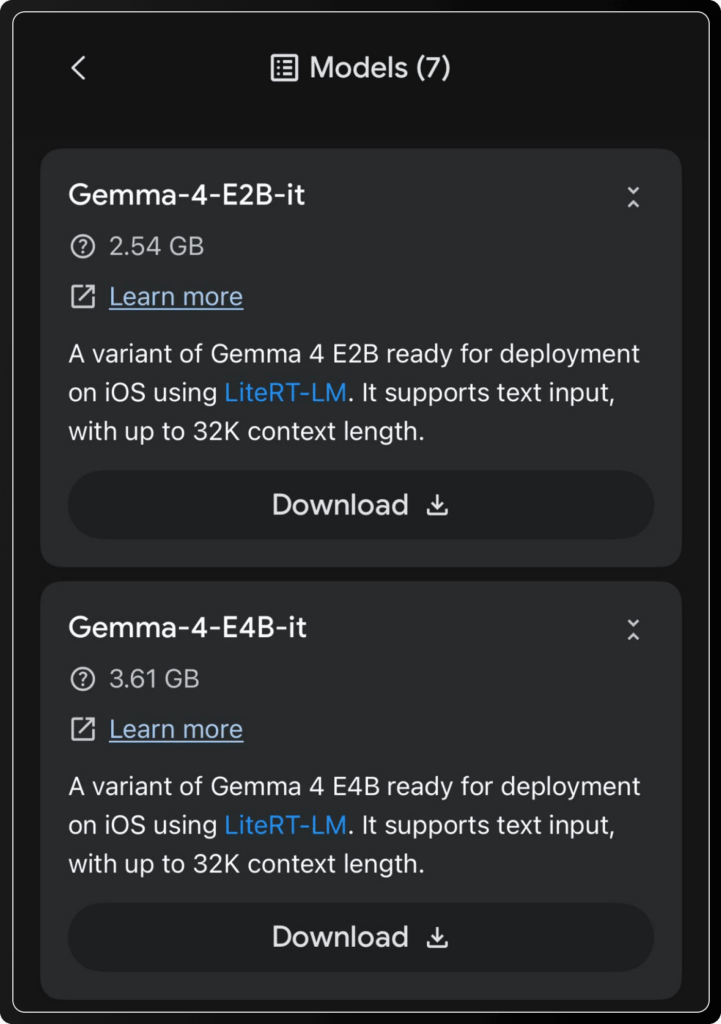Collapse the Gemma-4-E4B-it card
721x1024 pixels.
pyautogui.click(x=632, y=629)
